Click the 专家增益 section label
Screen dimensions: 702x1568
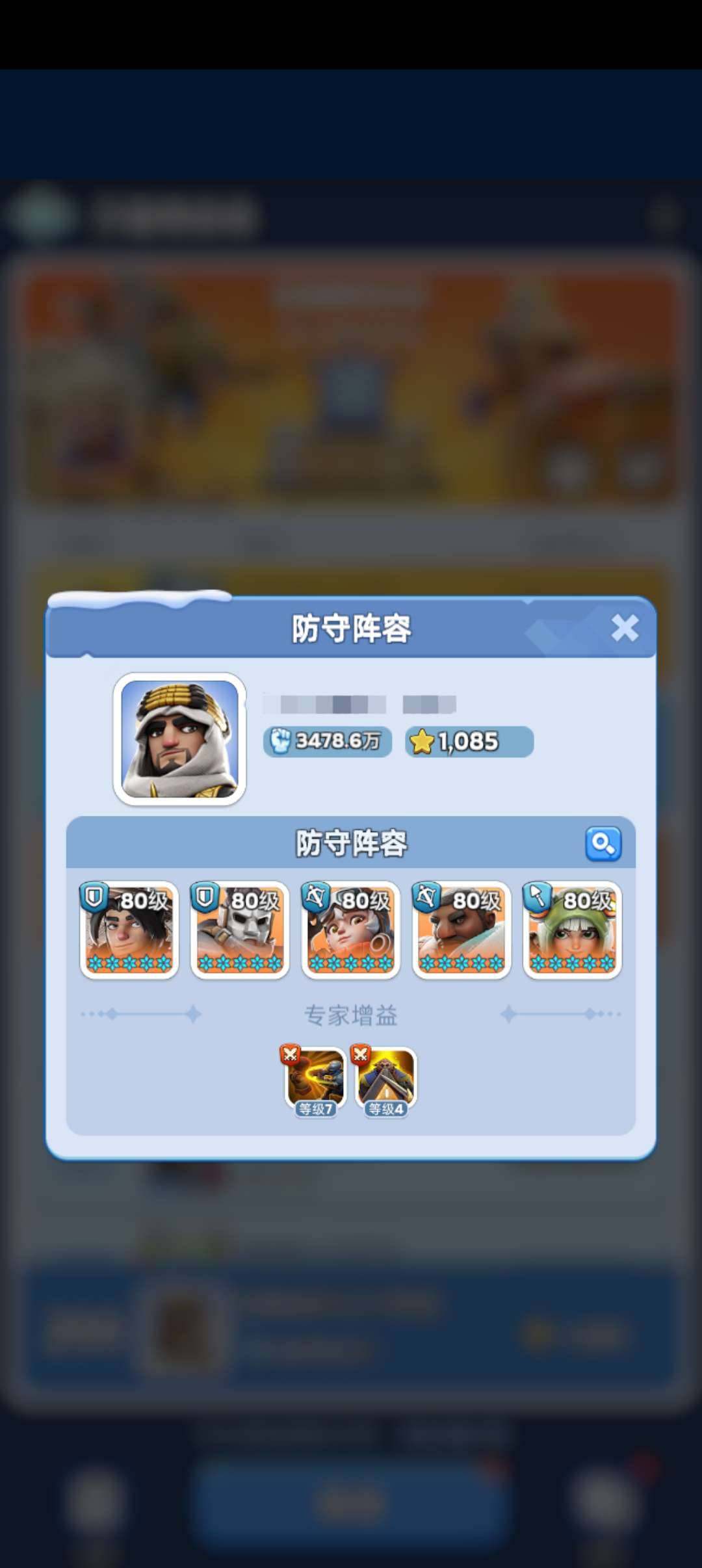351,1014
